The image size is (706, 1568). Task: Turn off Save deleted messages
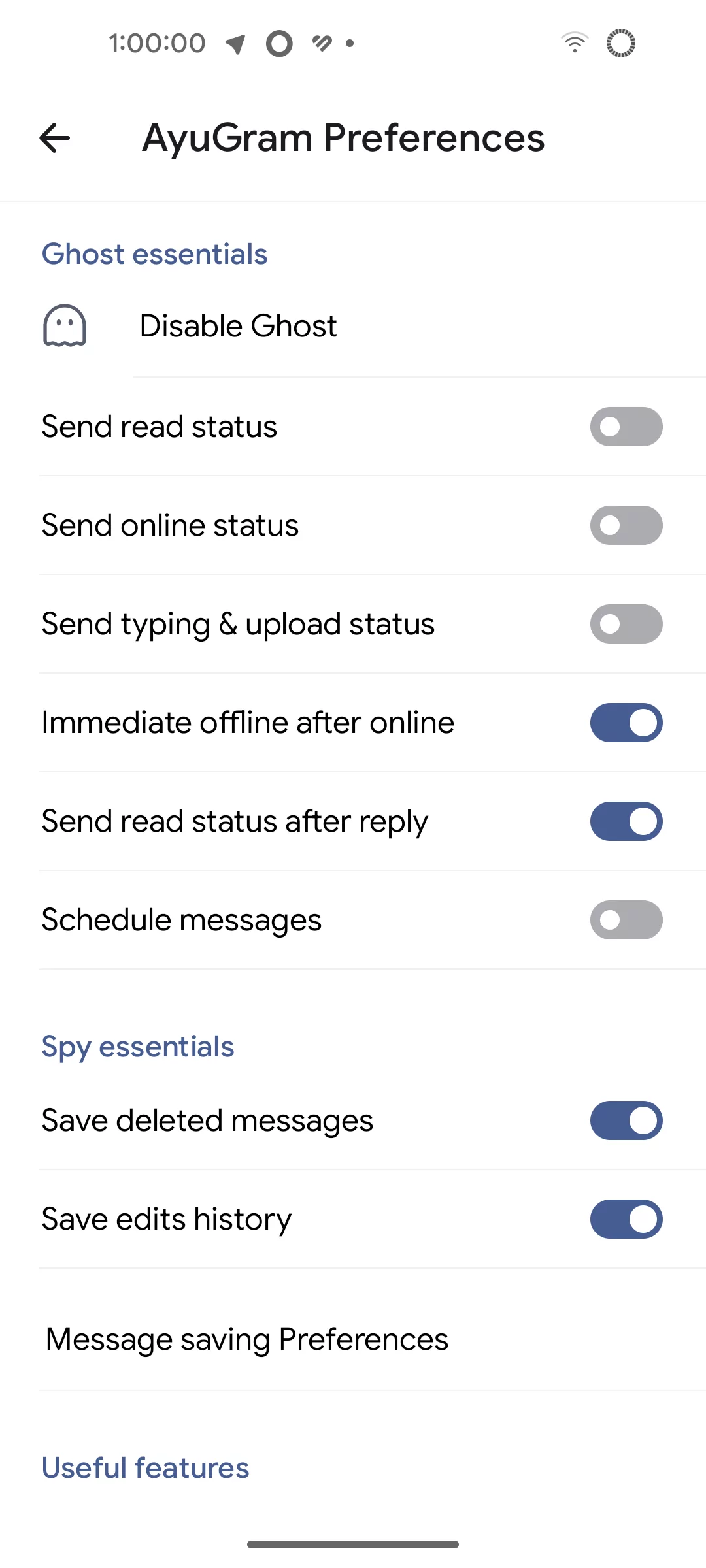(626, 1120)
